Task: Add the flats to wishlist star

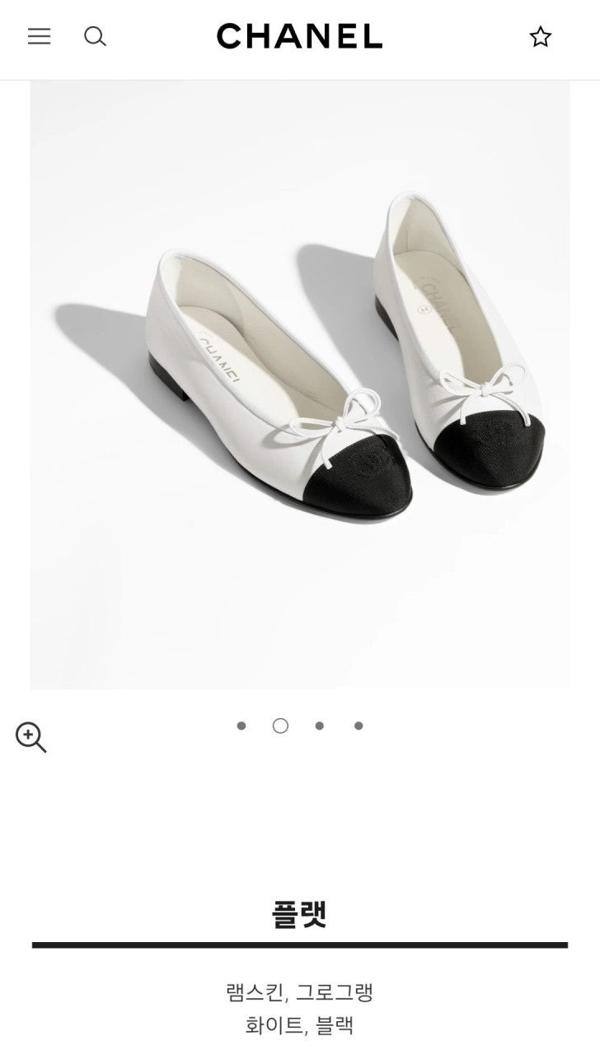Action: click(540, 37)
